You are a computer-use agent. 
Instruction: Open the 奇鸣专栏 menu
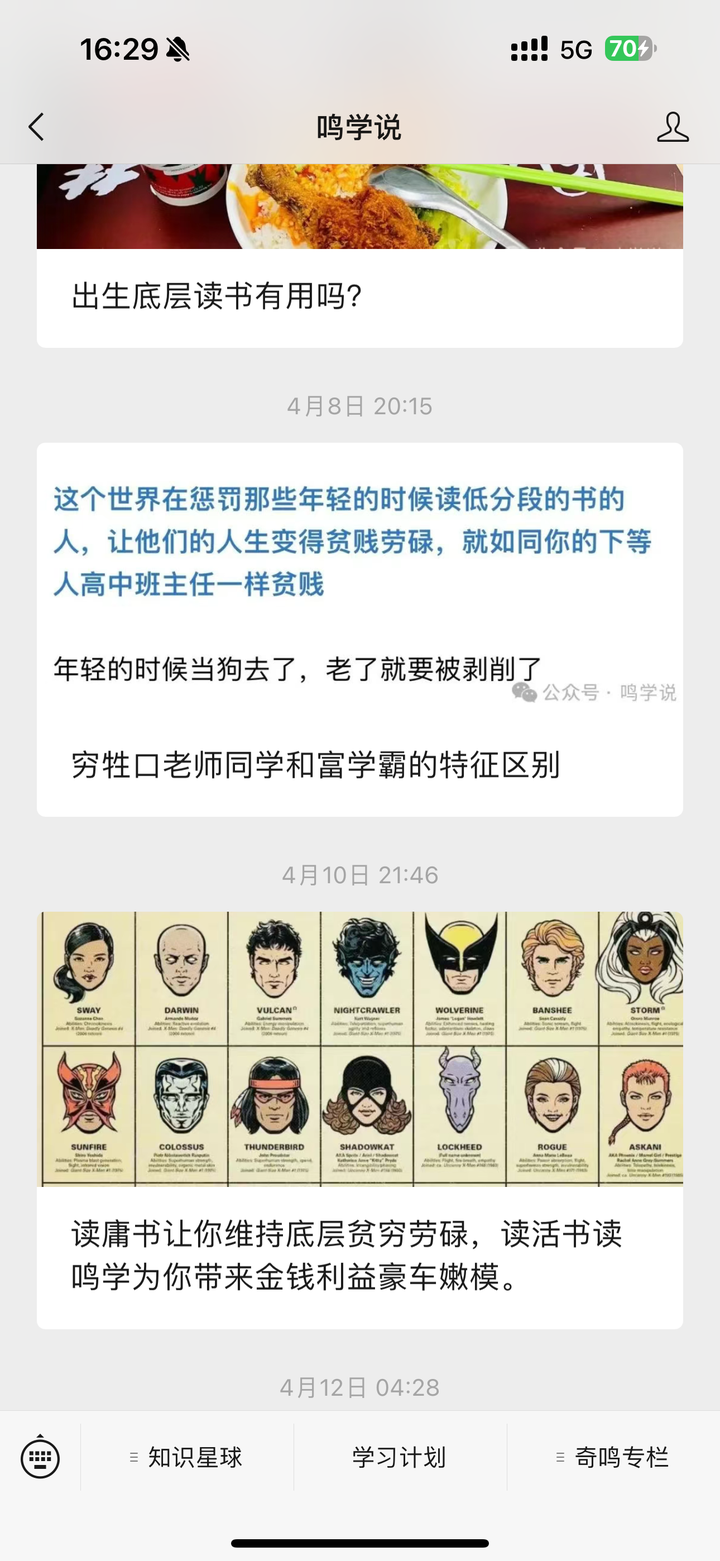[x=612, y=1457]
